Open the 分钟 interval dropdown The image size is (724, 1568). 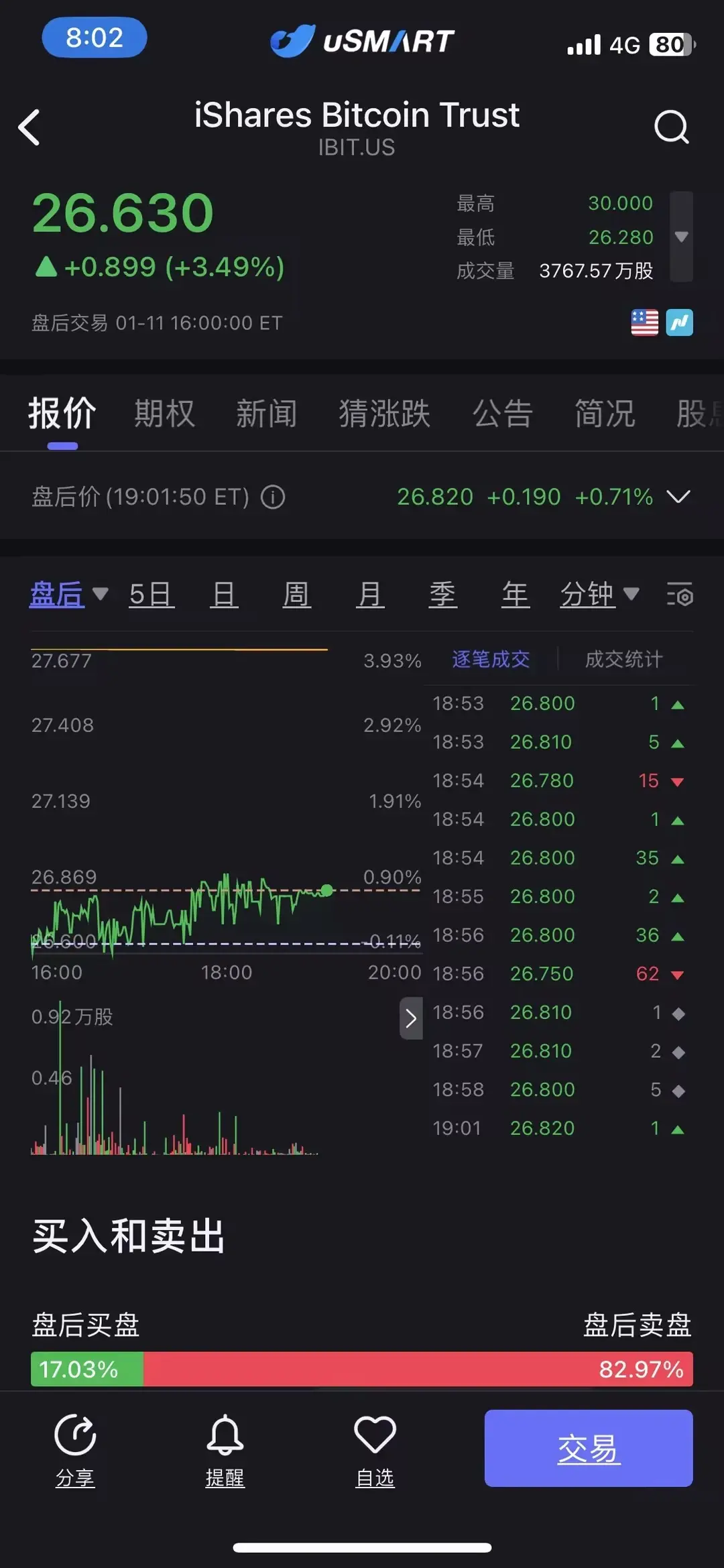coord(599,595)
